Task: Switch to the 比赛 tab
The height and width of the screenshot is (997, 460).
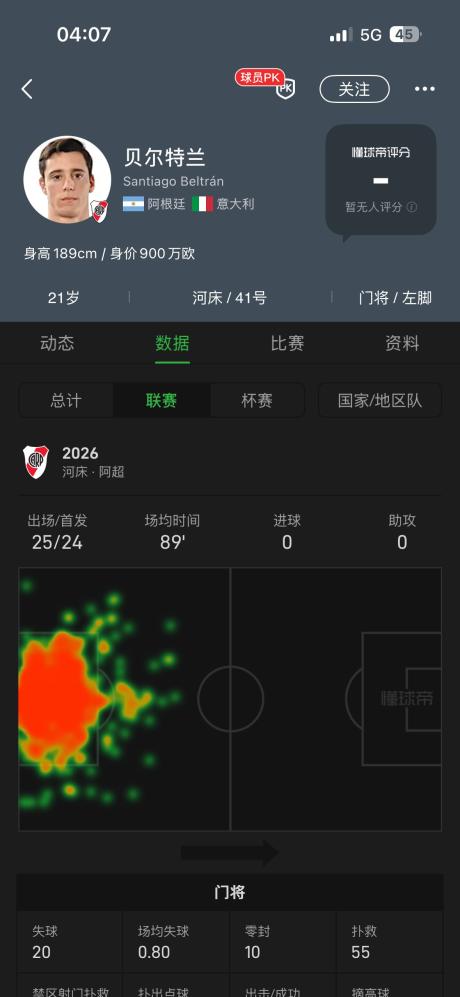Action: pos(287,343)
